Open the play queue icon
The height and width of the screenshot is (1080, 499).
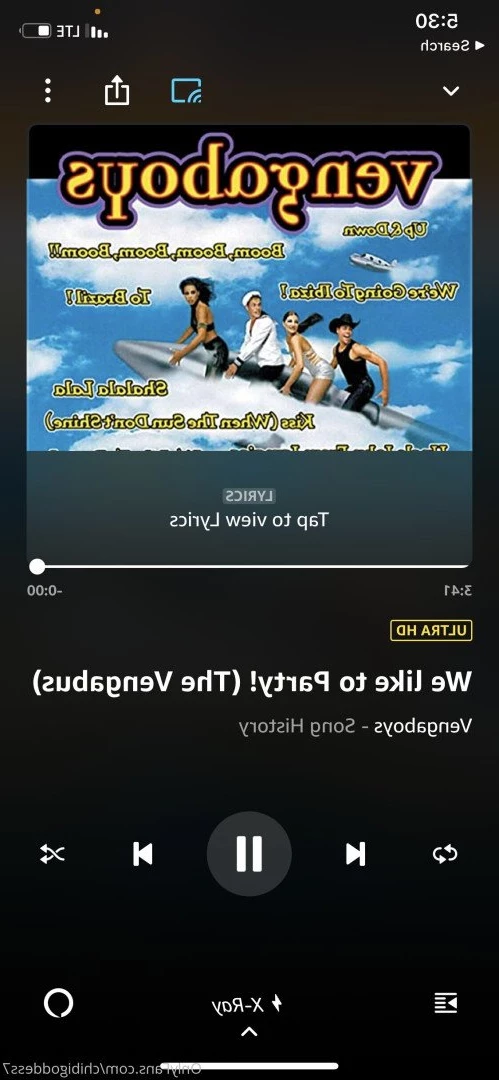[x=446, y=1004]
